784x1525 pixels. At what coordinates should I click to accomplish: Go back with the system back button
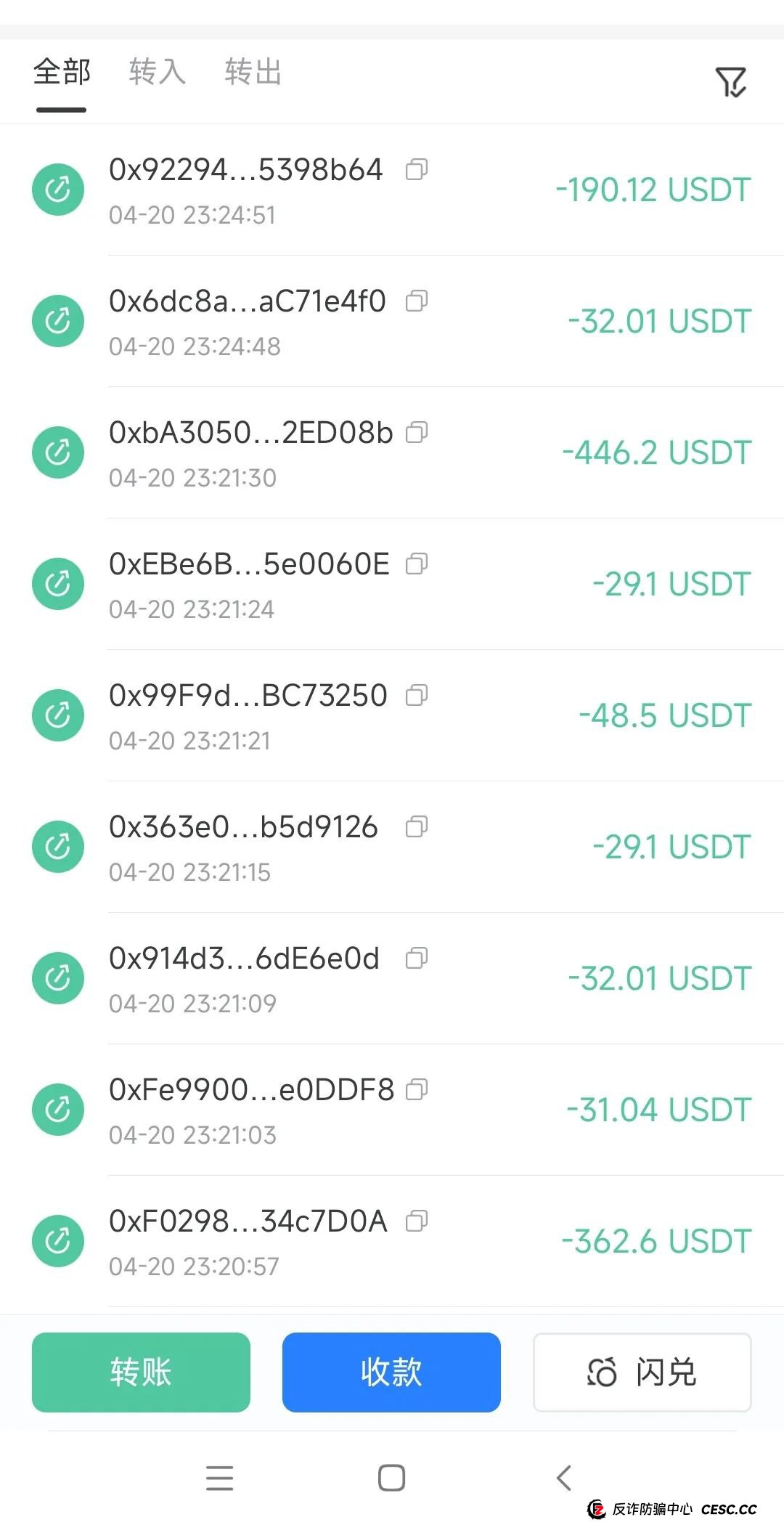click(x=564, y=1478)
